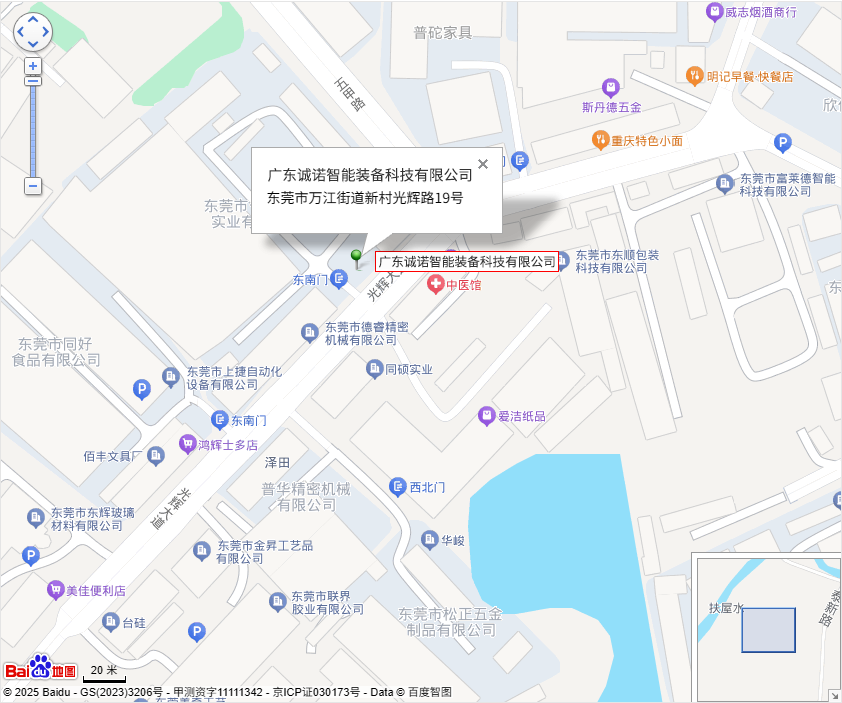Tap the green location marker pin
Viewport: 842px width, 703px height.
[356, 258]
